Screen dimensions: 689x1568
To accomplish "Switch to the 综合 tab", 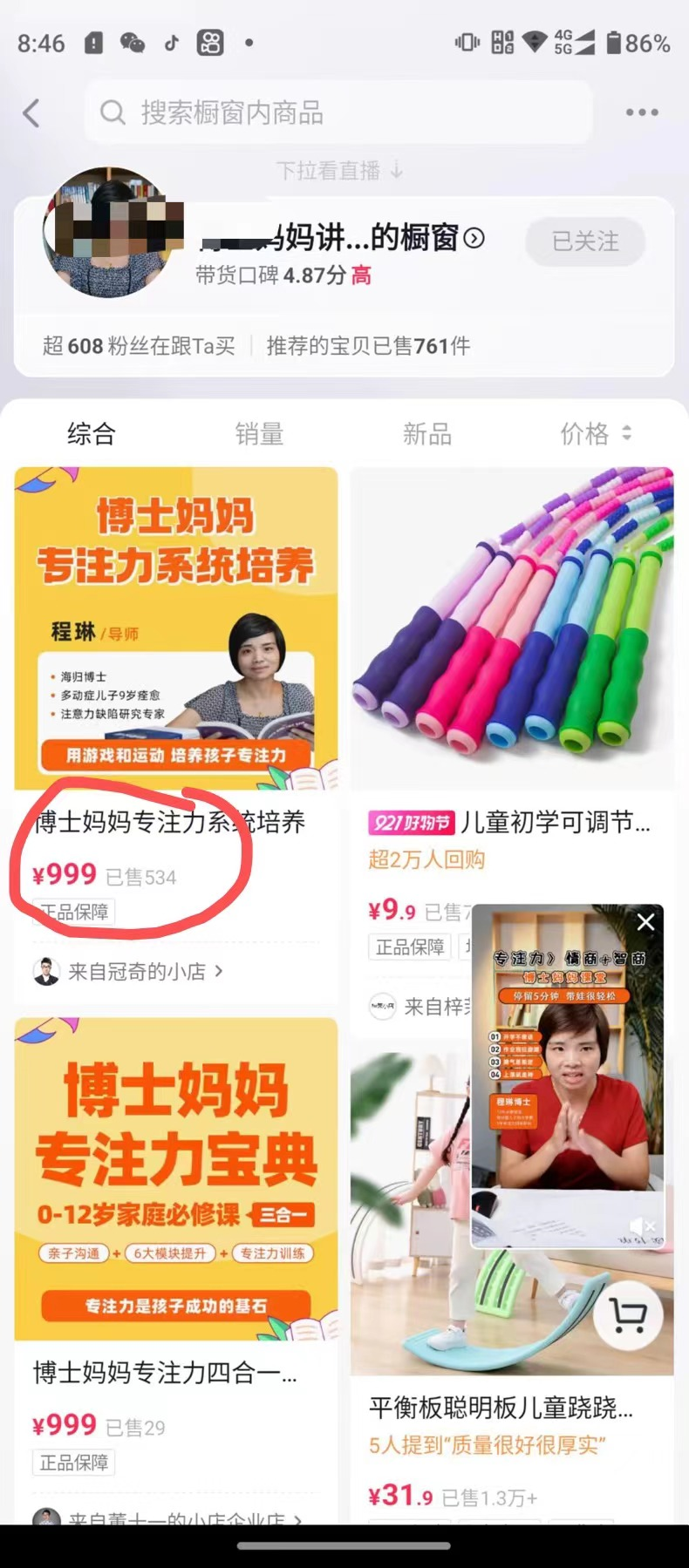I will click(x=92, y=433).
